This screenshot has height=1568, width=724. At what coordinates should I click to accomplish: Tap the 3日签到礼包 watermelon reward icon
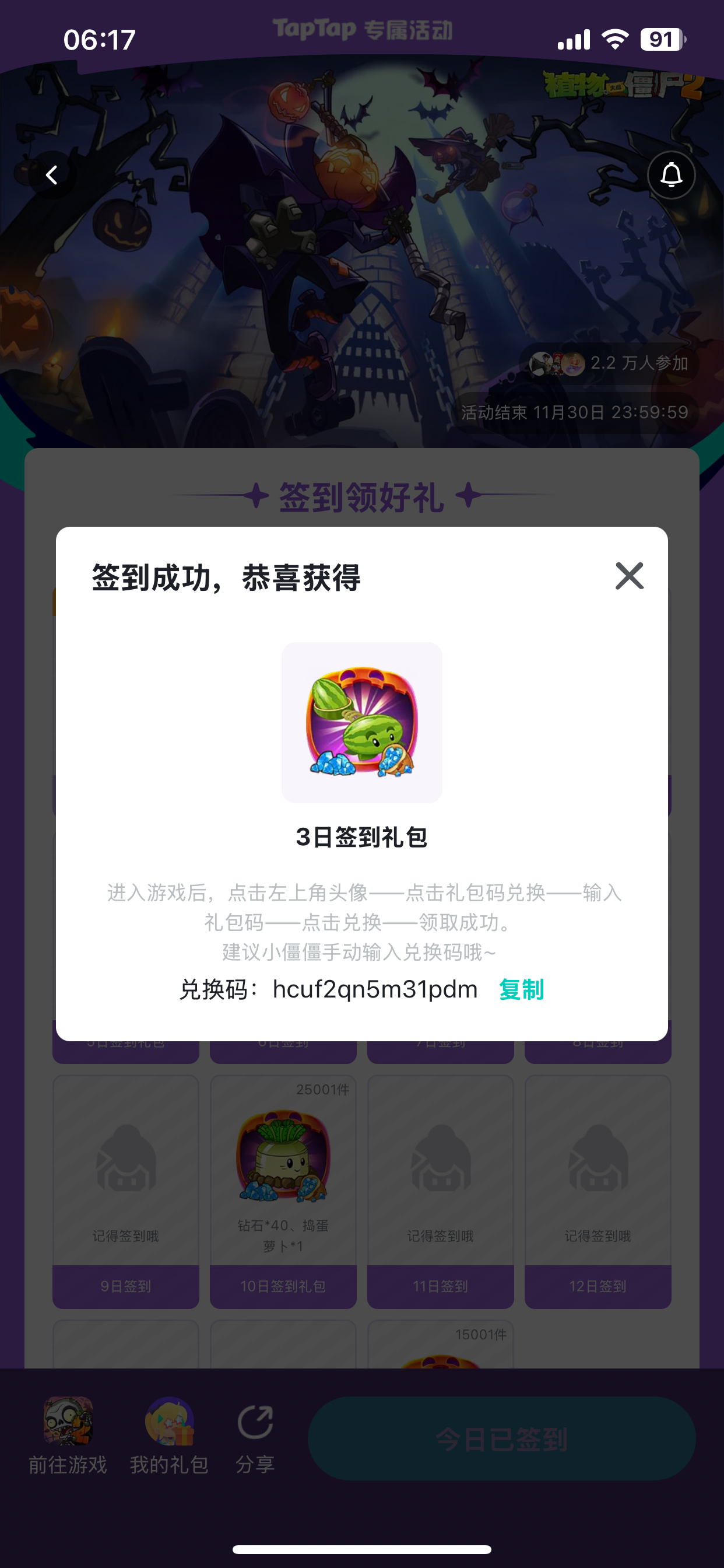[x=361, y=724]
